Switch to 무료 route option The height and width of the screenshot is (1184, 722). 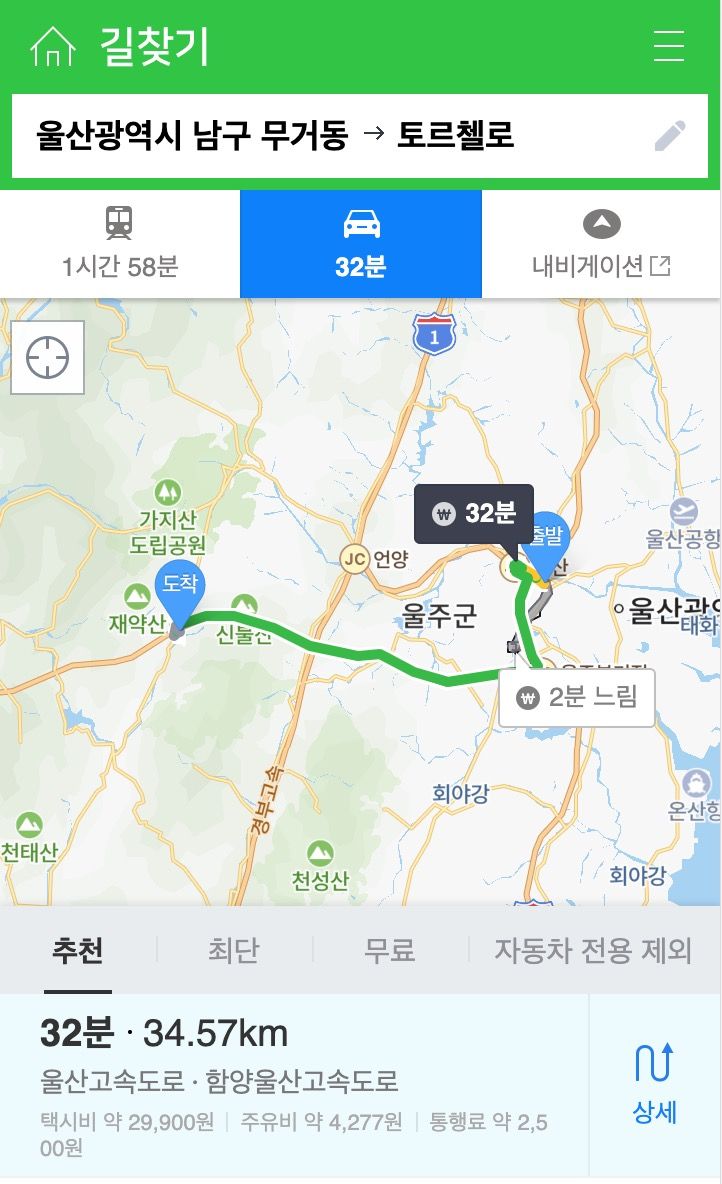[390, 950]
